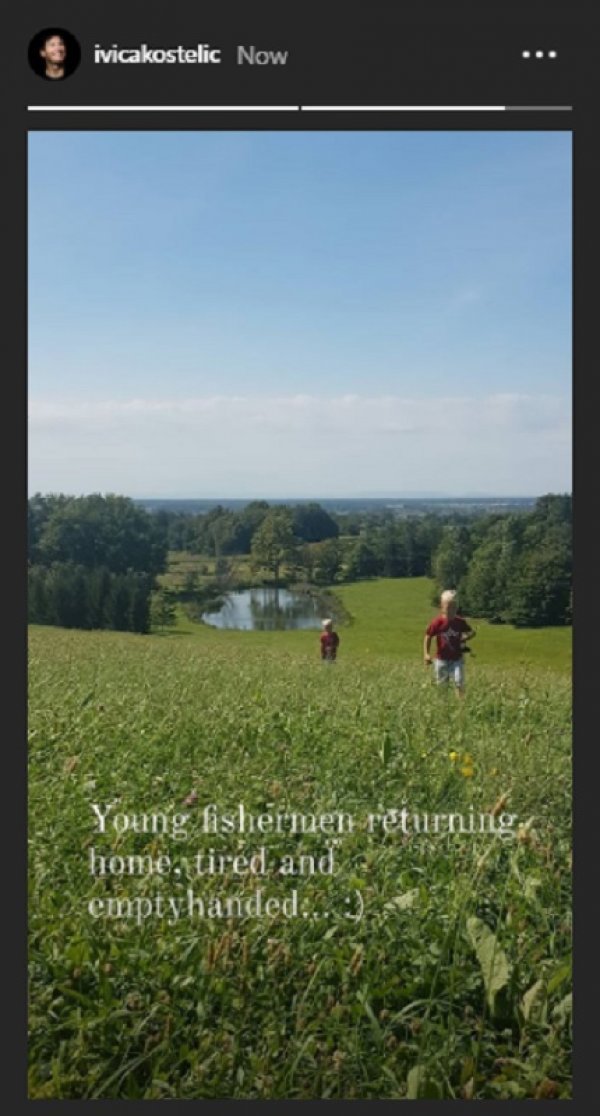
Task: Open the three-dot story options menu
Action: point(539,55)
